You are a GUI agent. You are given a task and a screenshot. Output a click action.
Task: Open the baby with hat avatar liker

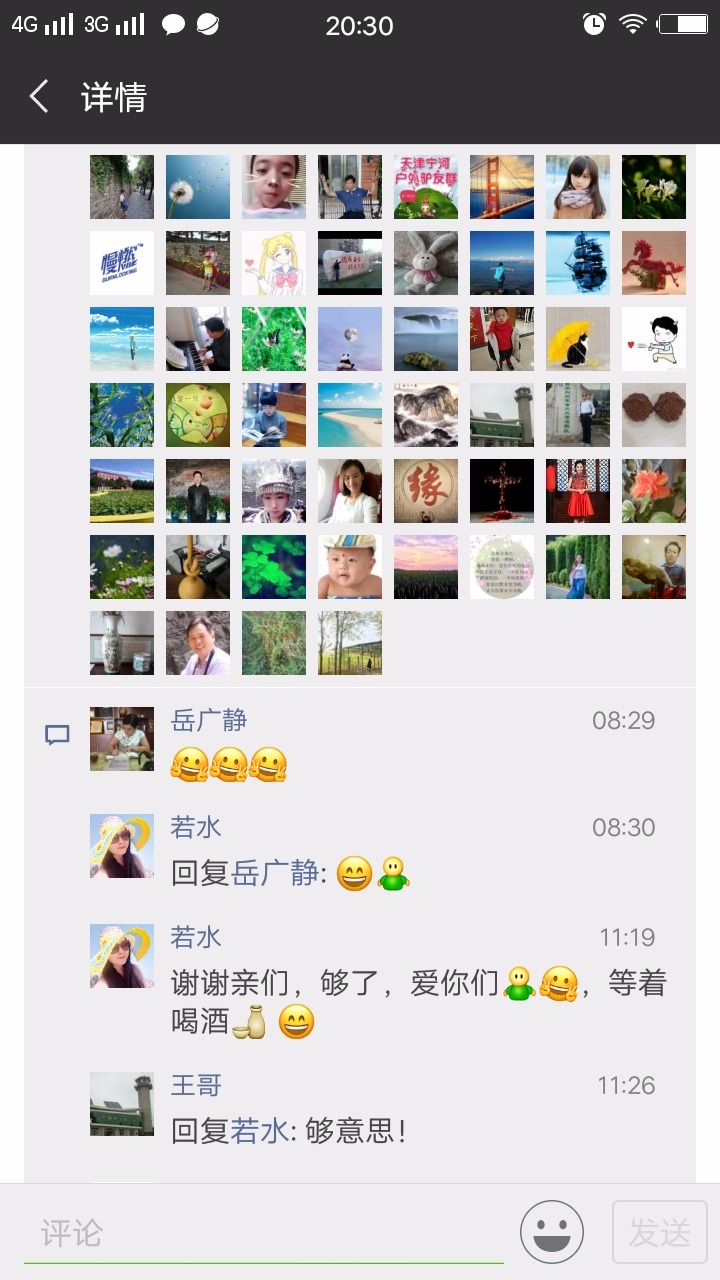(x=350, y=567)
